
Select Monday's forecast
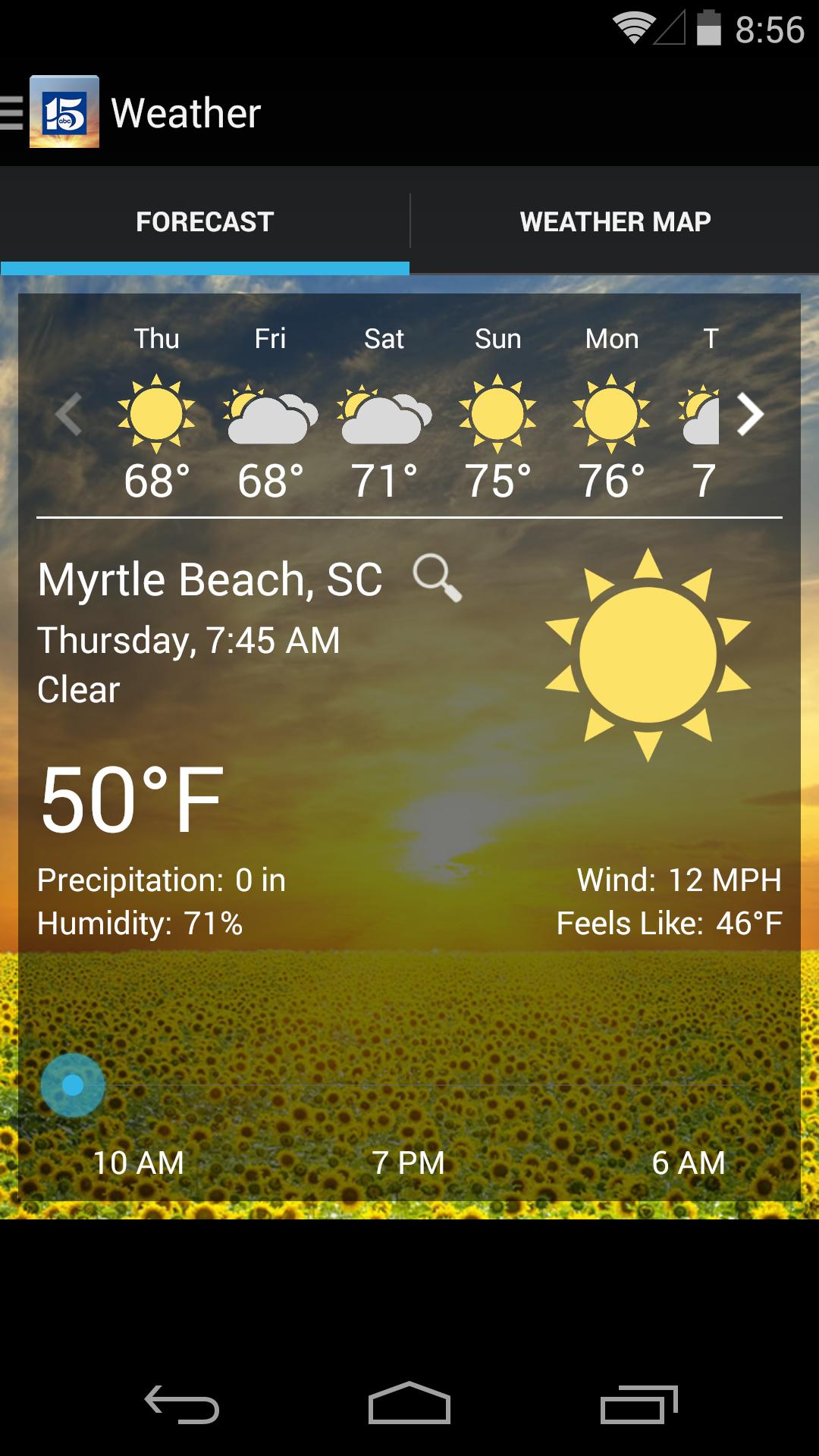[x=611, y=416]
